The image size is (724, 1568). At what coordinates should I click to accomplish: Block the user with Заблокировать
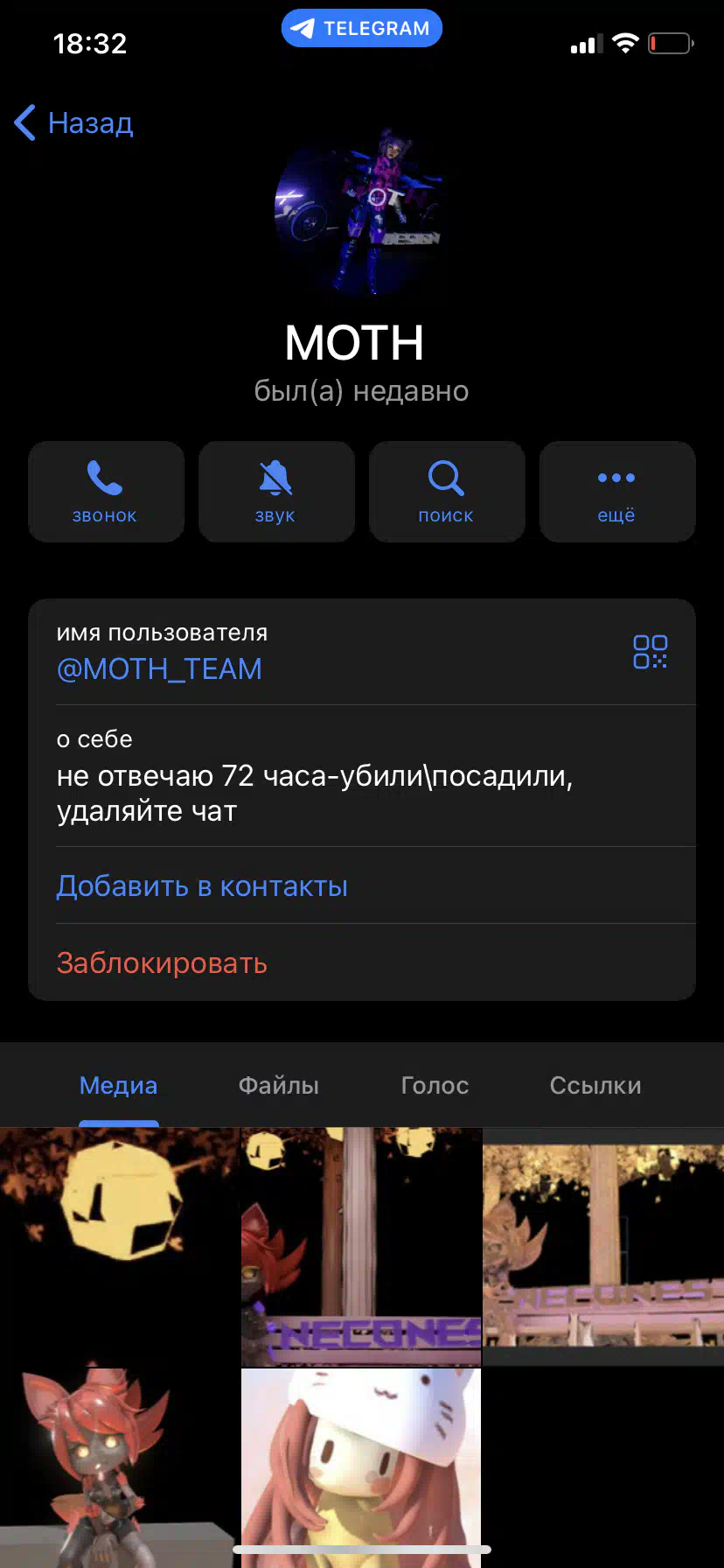point(162,963)
